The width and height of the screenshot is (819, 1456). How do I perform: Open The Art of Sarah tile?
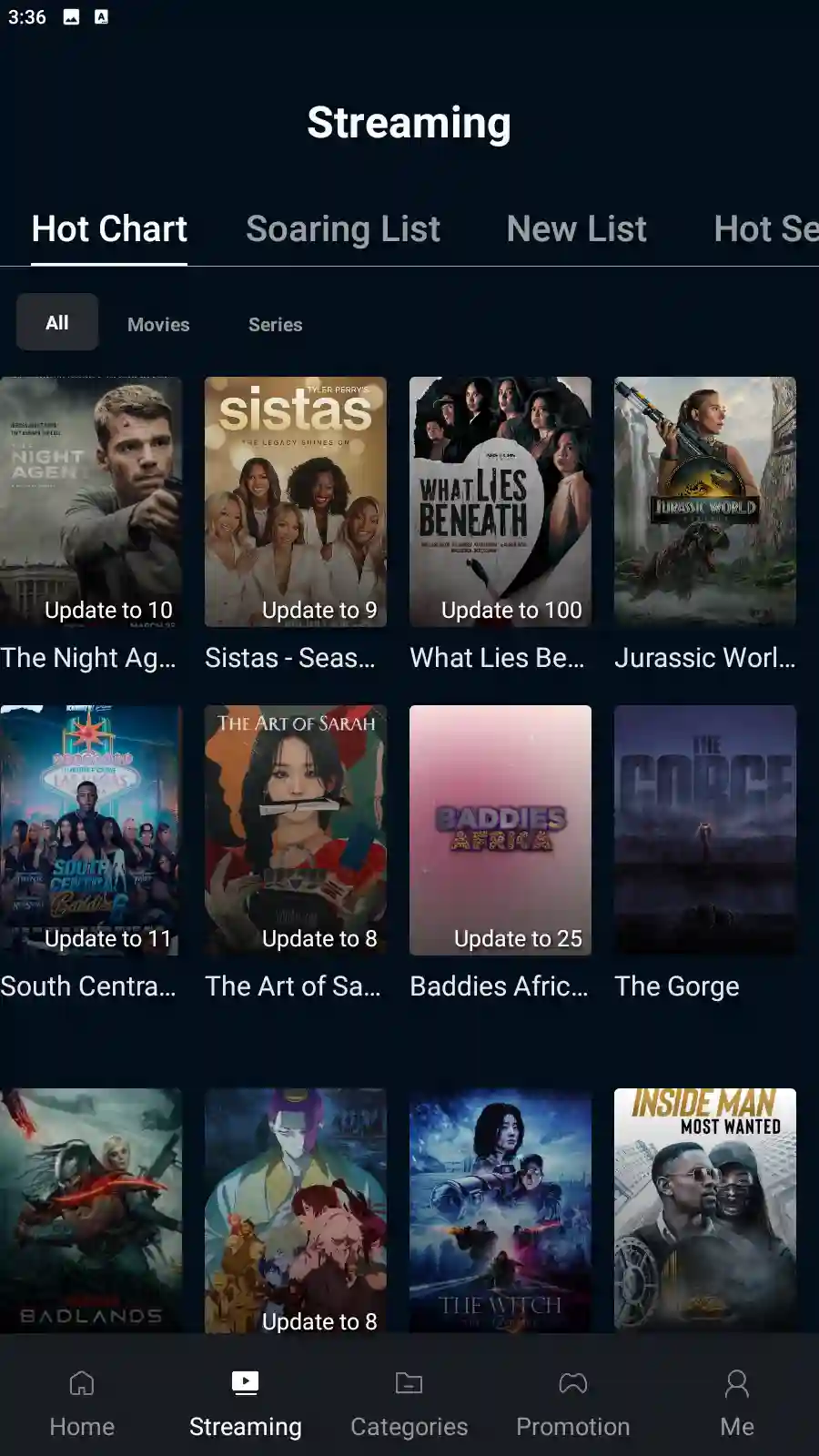coord(296,830)
